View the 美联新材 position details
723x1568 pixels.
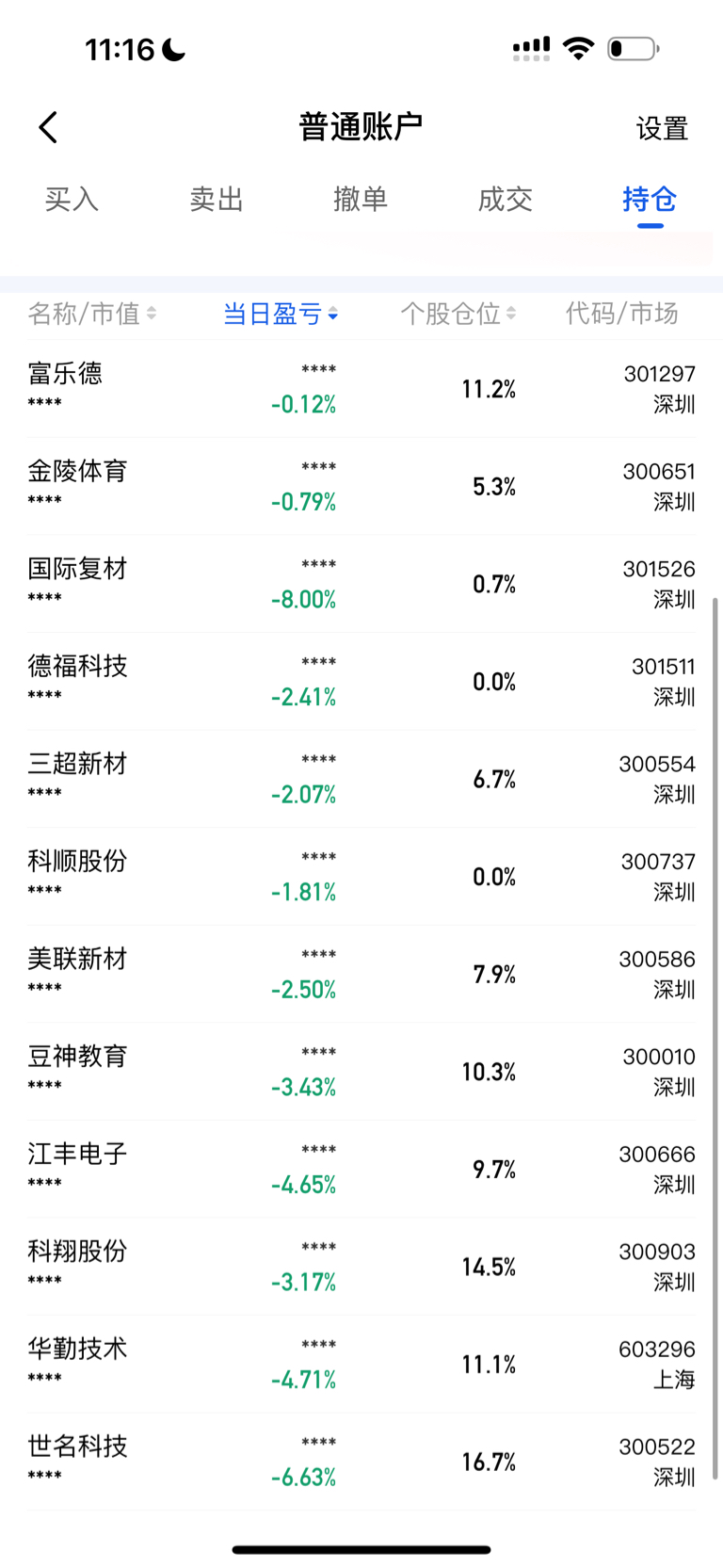pos(361,974)
